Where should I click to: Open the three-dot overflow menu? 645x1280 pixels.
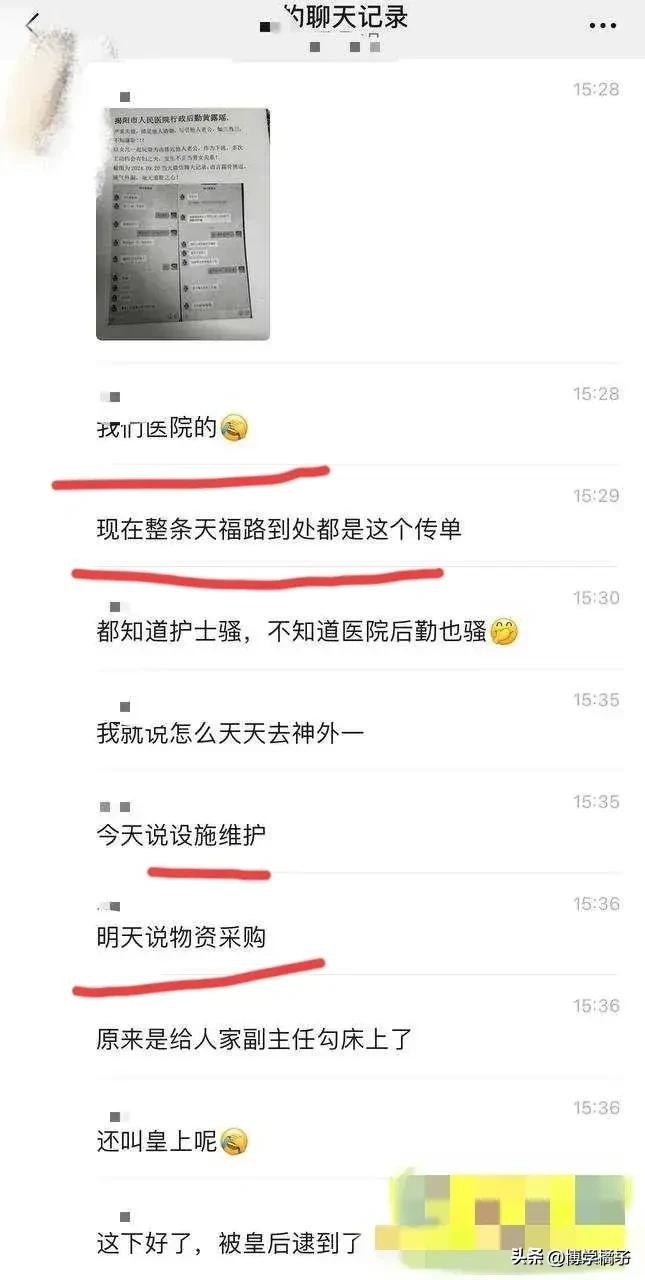602,26
